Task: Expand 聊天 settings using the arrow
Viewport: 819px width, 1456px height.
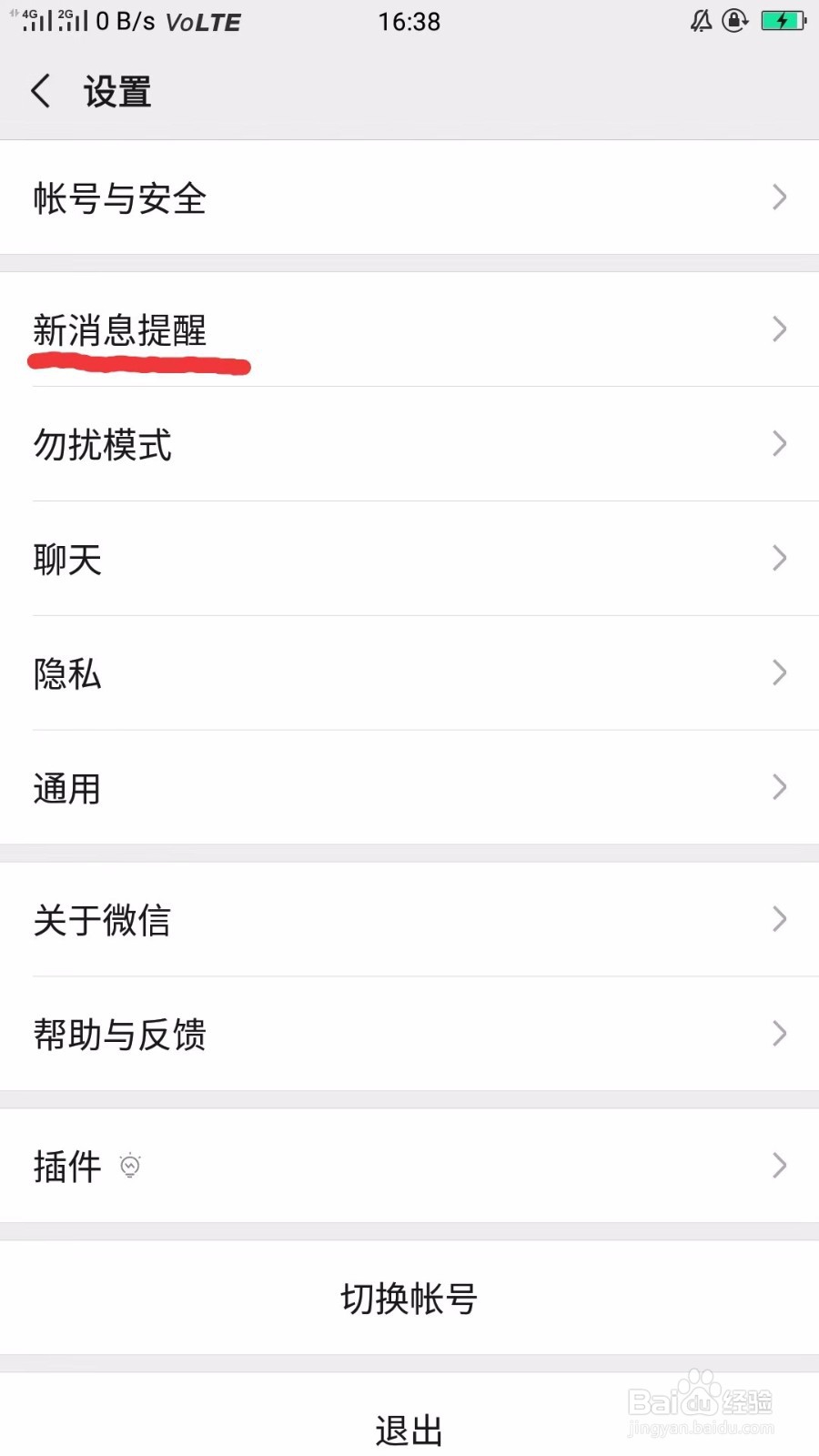Action: pos(779,558)
